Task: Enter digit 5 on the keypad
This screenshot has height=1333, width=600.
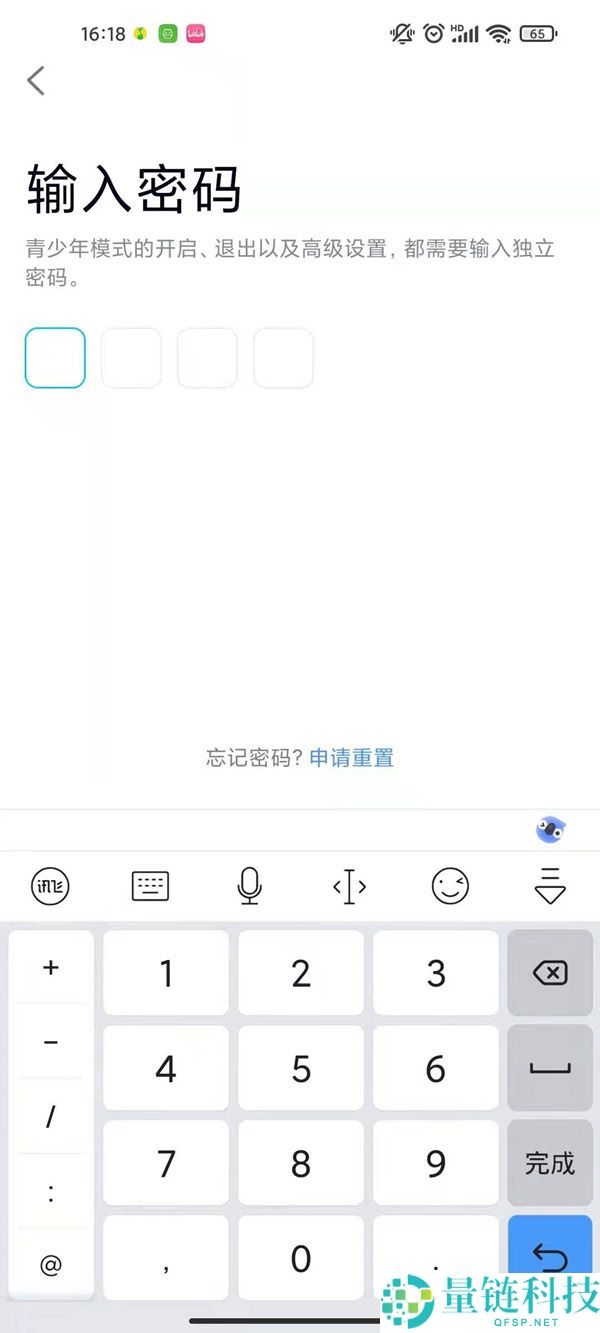Action: 301,1068
